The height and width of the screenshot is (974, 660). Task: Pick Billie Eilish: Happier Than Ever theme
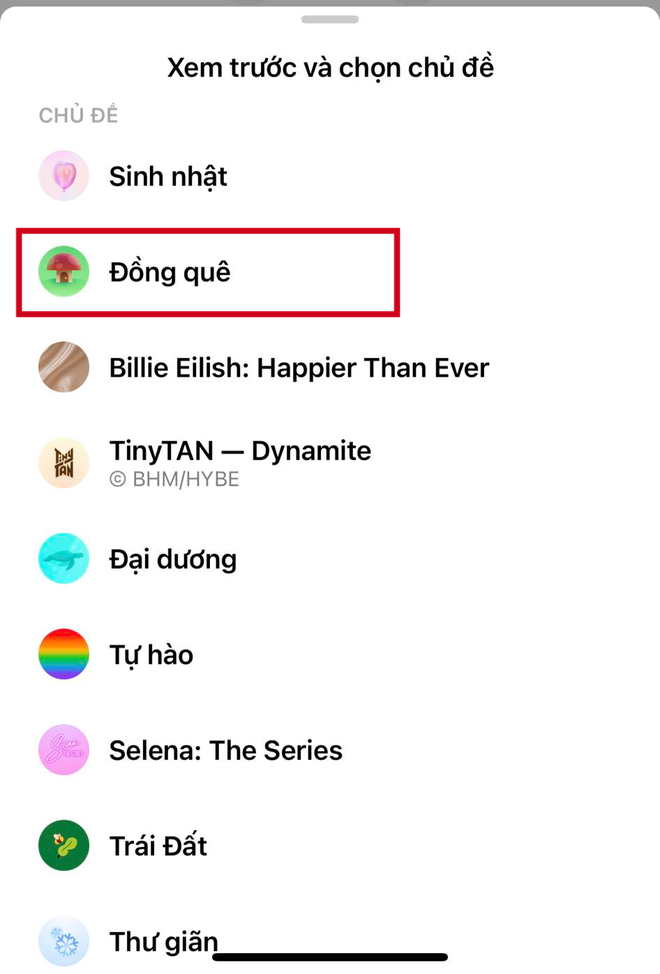click(x=298, y=368)
